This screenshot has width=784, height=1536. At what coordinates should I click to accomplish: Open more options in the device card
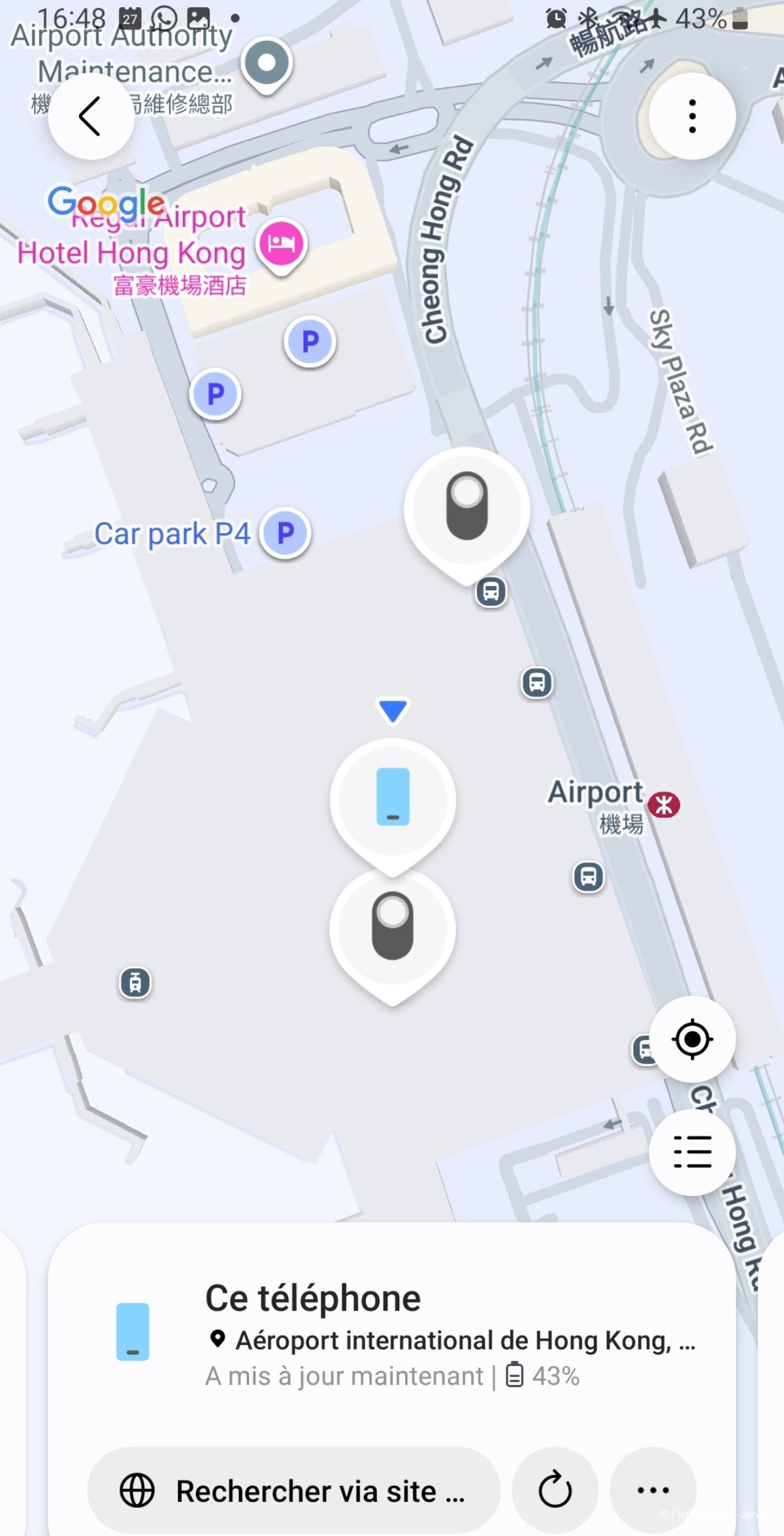(x=653, y=1491)
